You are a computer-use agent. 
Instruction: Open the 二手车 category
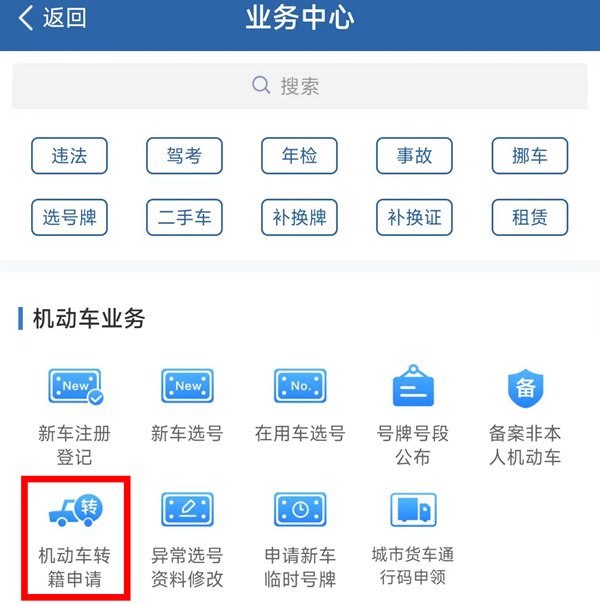(x=185, y=217)
